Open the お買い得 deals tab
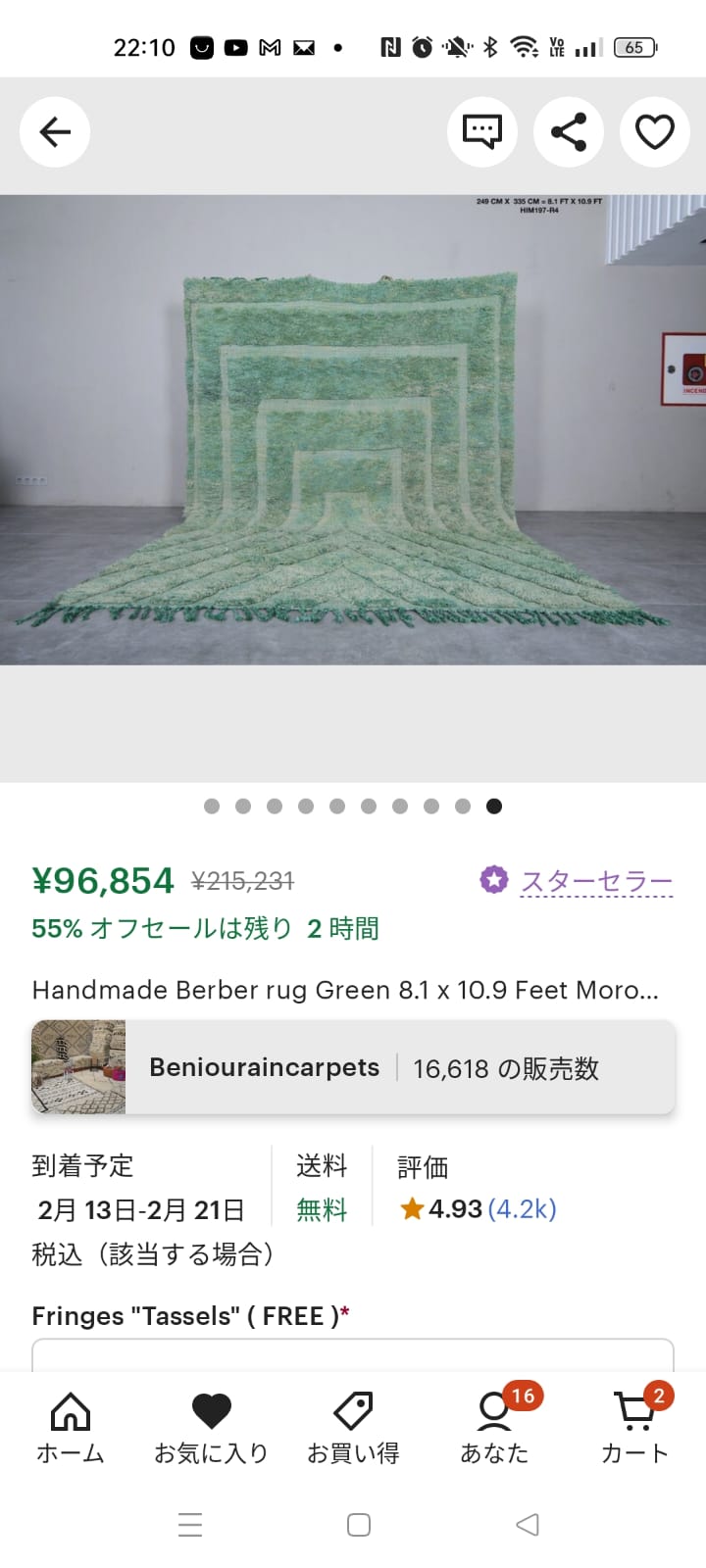706x1568 pixels. click(353, 1427)
